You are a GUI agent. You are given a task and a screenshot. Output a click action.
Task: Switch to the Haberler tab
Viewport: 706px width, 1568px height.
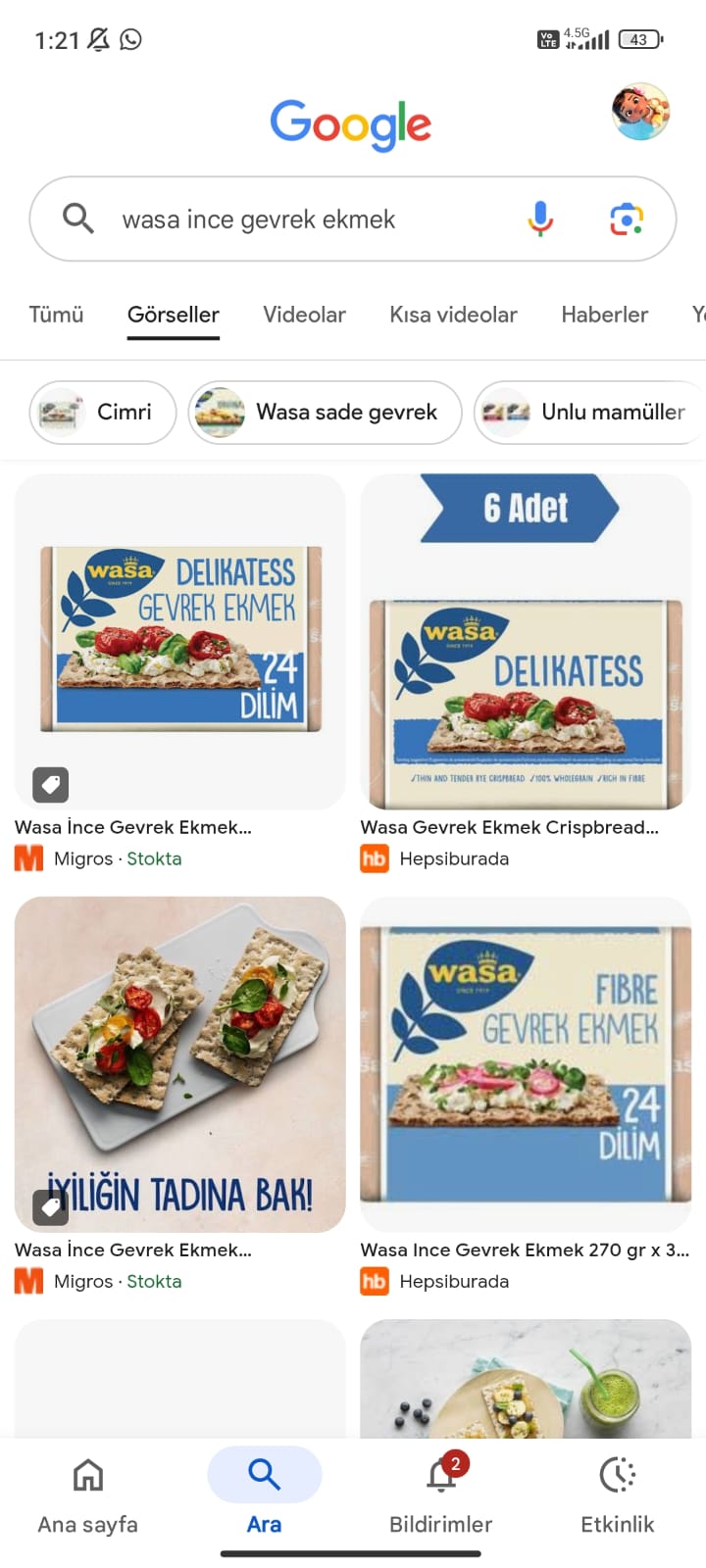pos(604,315)
